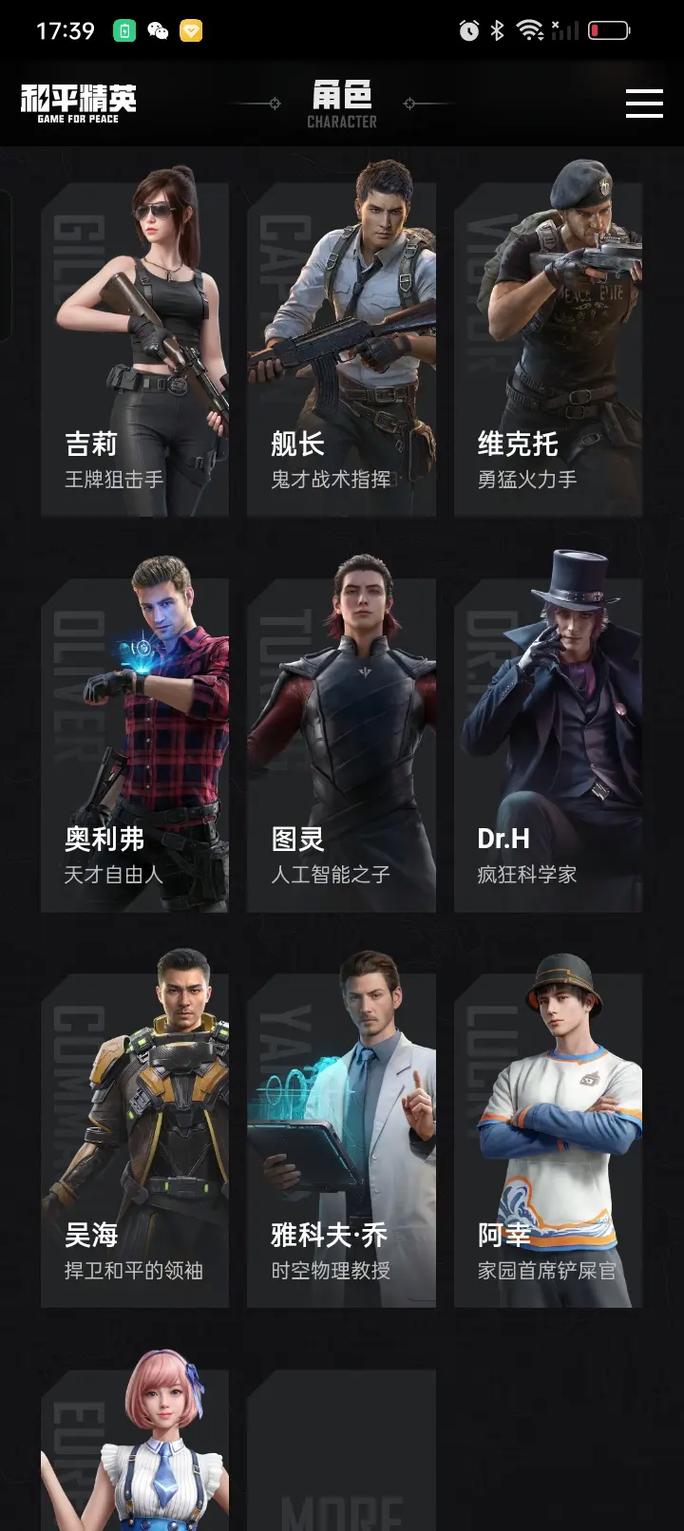Open the 吉莉 character card
Image resolution: width=684 pixels, height=1531 pixels.
point(135,350)
